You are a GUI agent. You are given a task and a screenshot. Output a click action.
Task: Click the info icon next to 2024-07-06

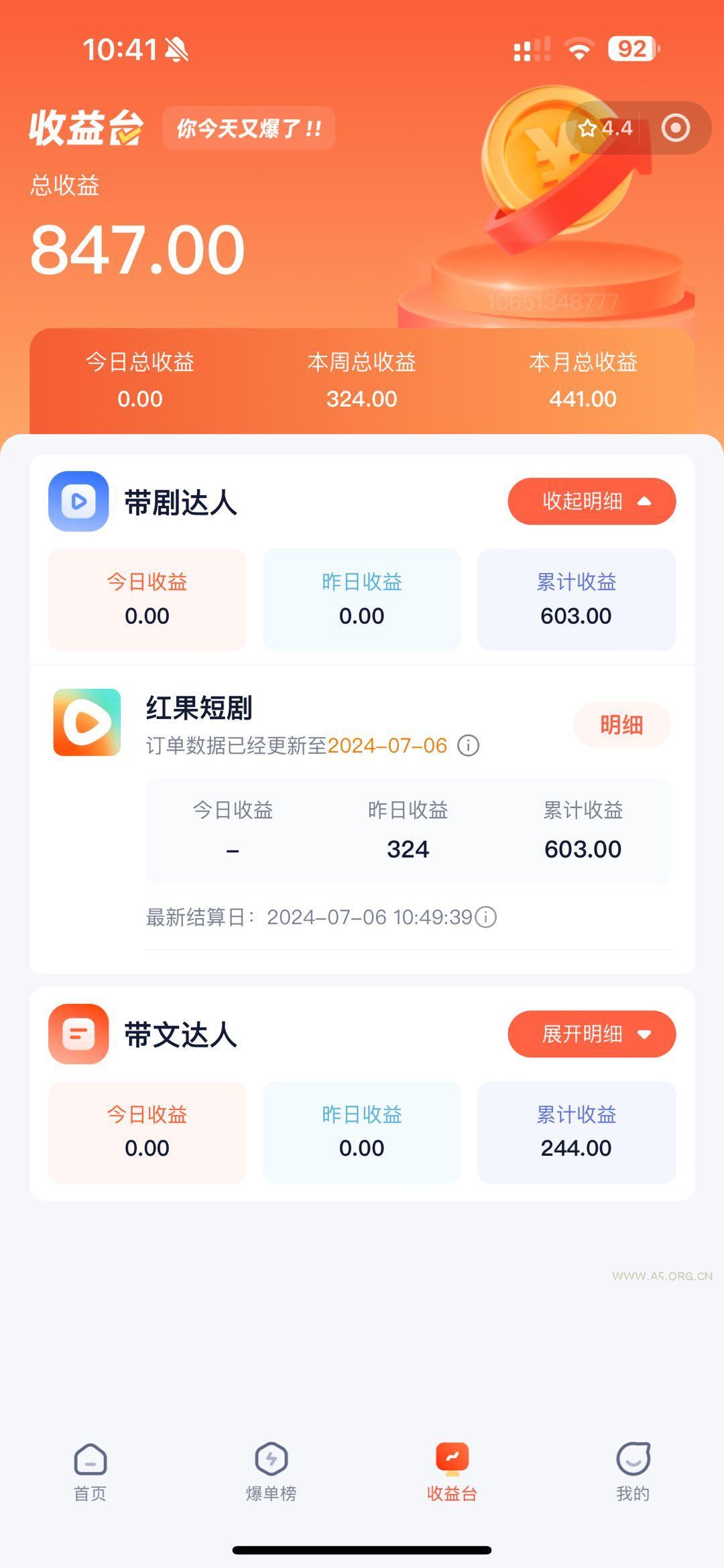point(468,746)
